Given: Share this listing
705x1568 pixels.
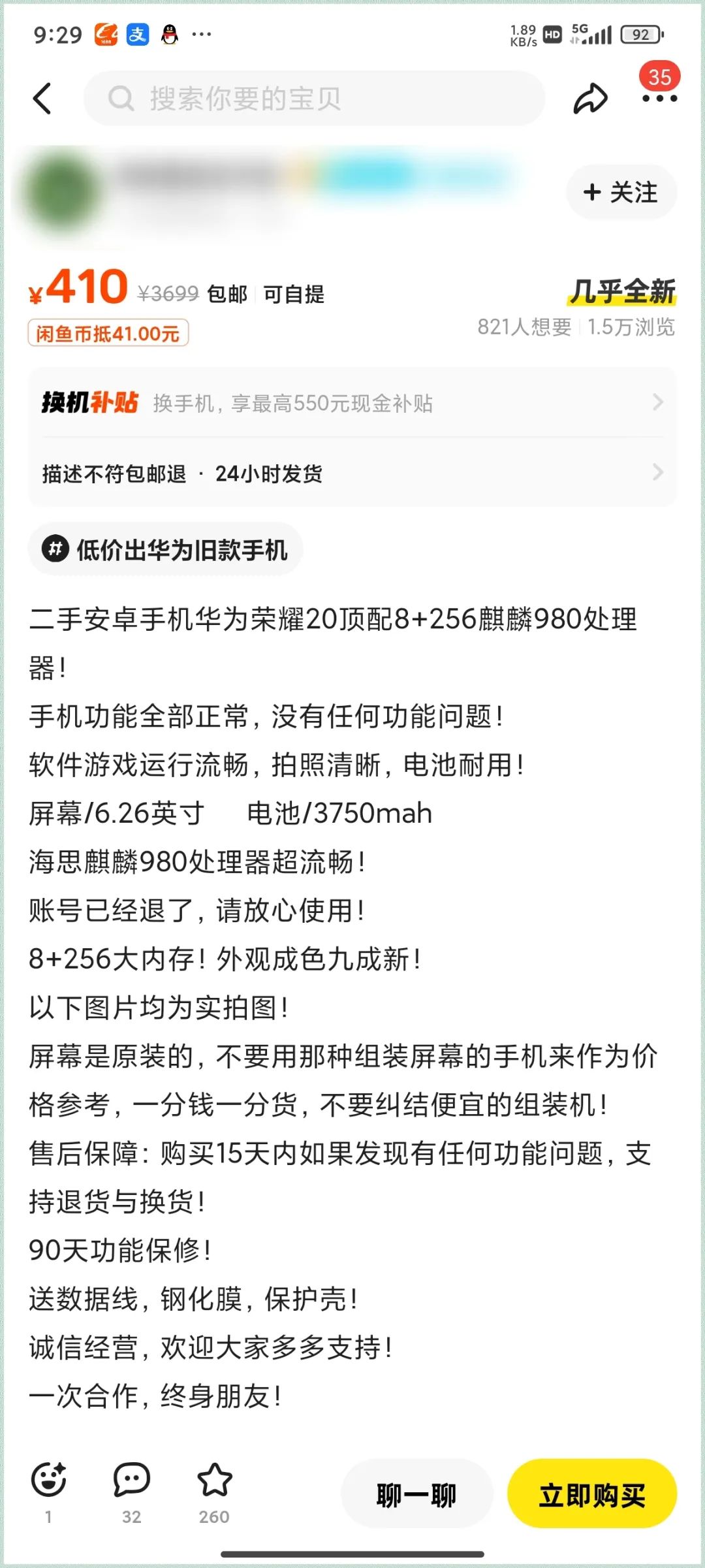Looking at the screenshot, I should tap(590, 99).
